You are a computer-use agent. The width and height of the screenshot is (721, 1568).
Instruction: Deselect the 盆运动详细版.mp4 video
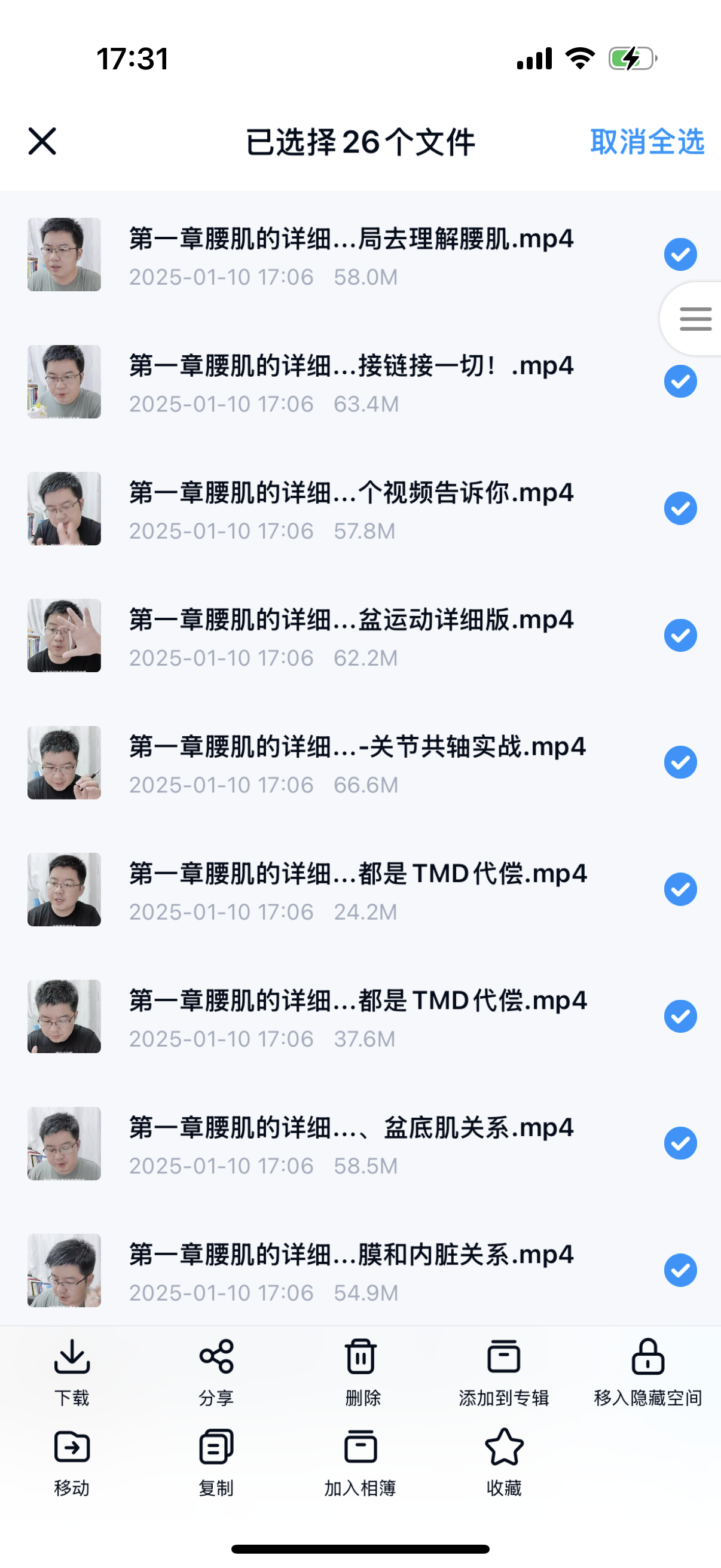[x=680, y=636]
